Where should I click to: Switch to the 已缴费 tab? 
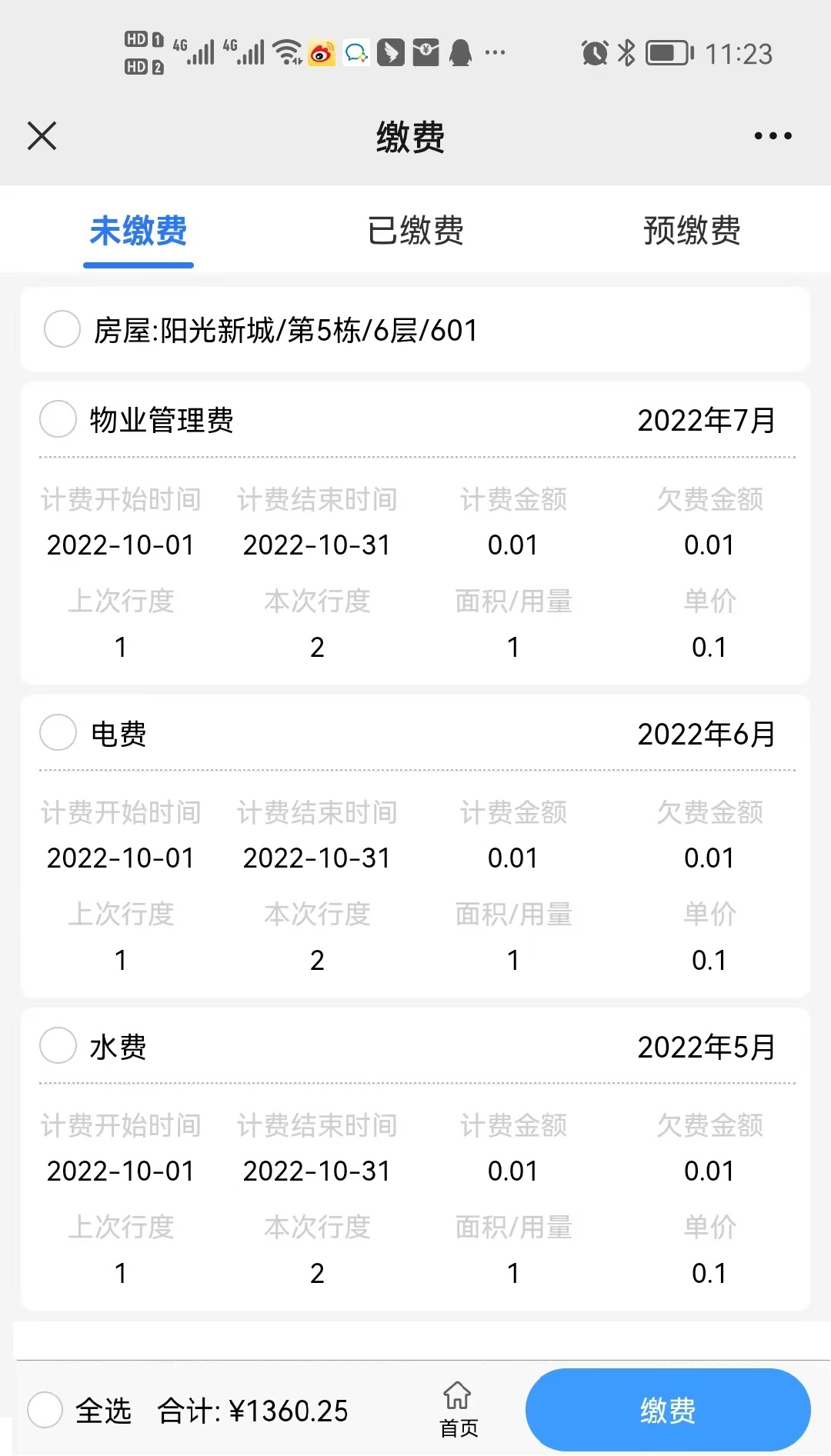[x=415, y=231]
